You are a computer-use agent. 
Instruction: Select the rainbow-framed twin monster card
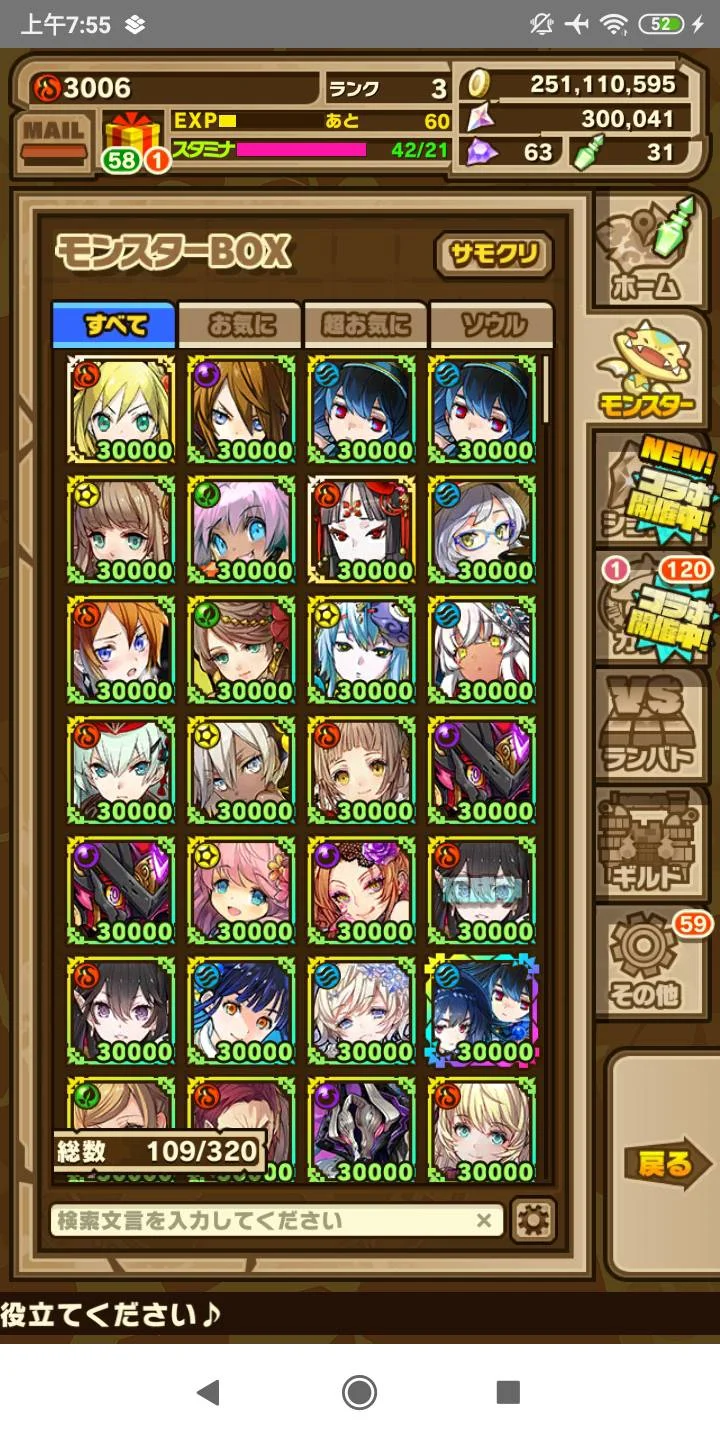(481, 1009)
